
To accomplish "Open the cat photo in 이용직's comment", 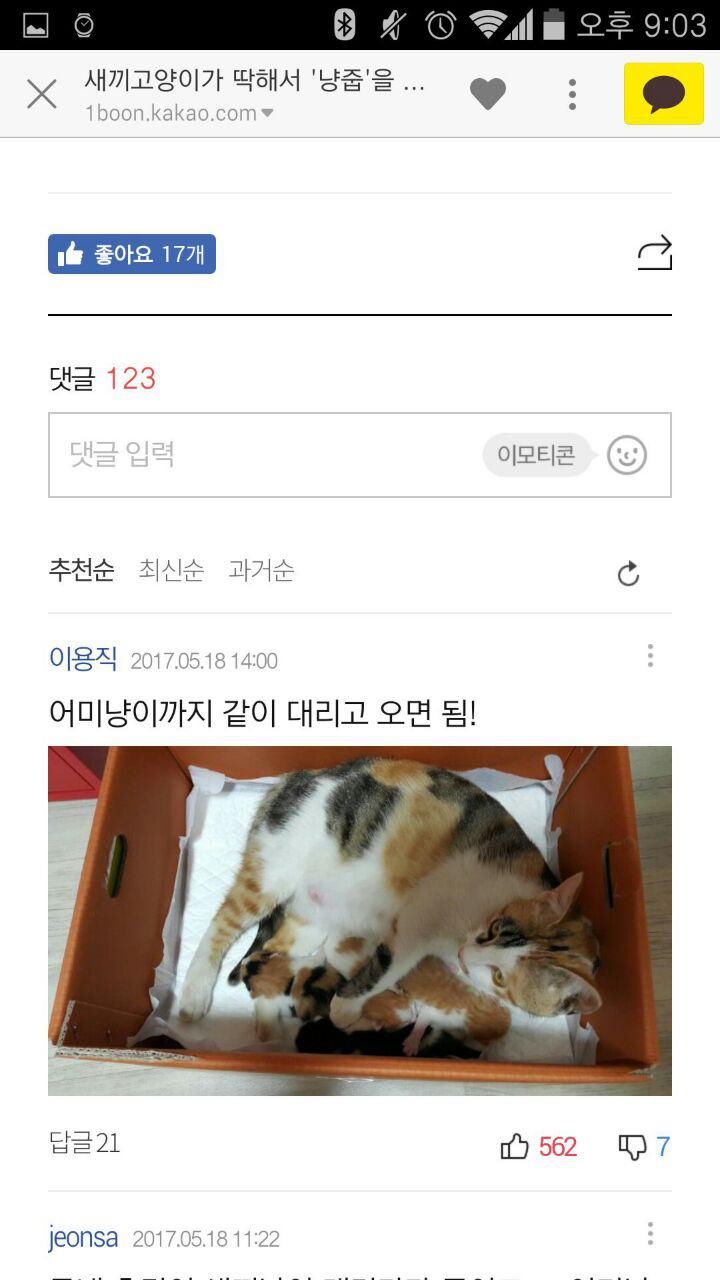I will 360,920.
